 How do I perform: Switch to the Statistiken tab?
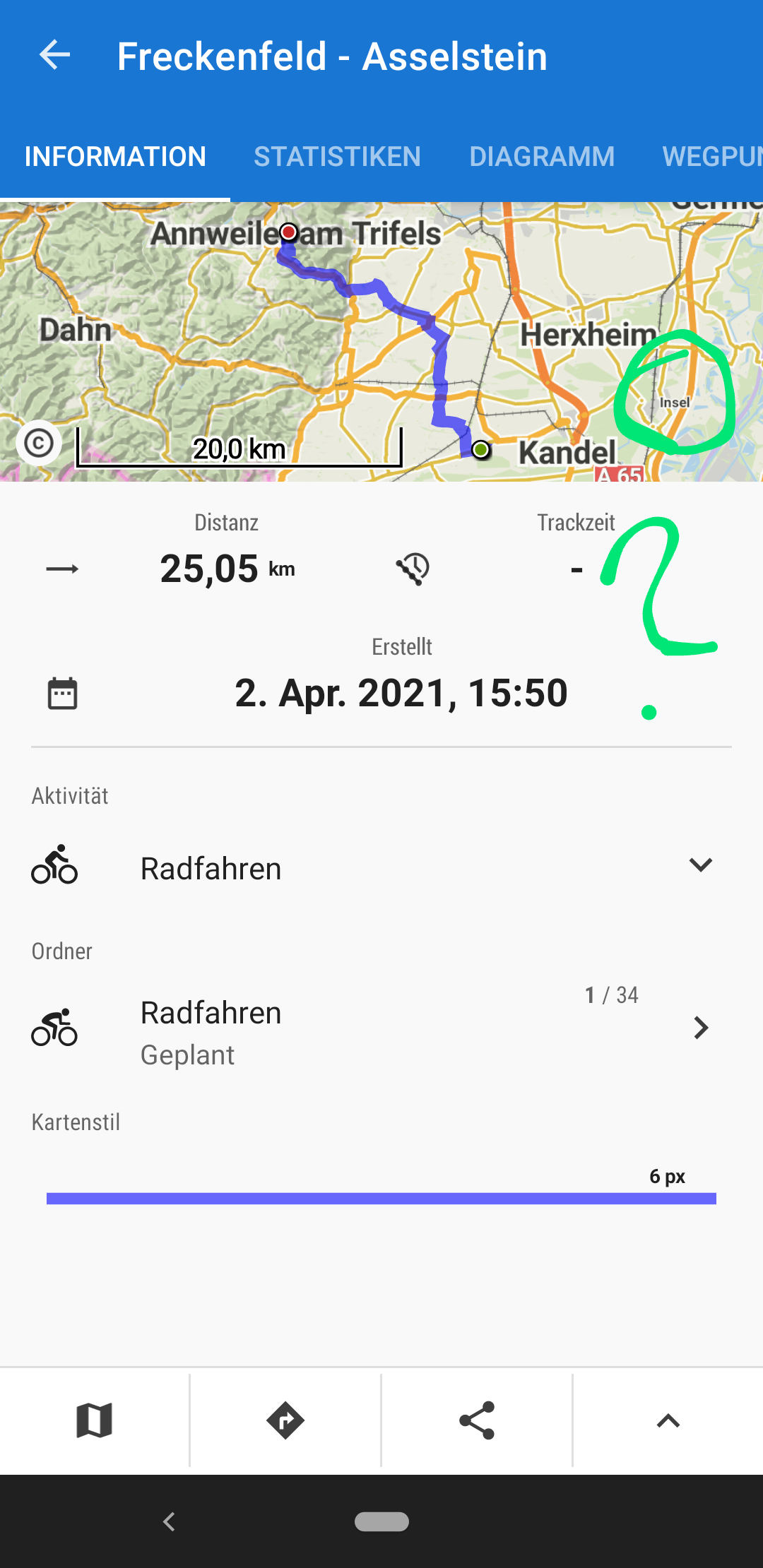pos(337,157)
